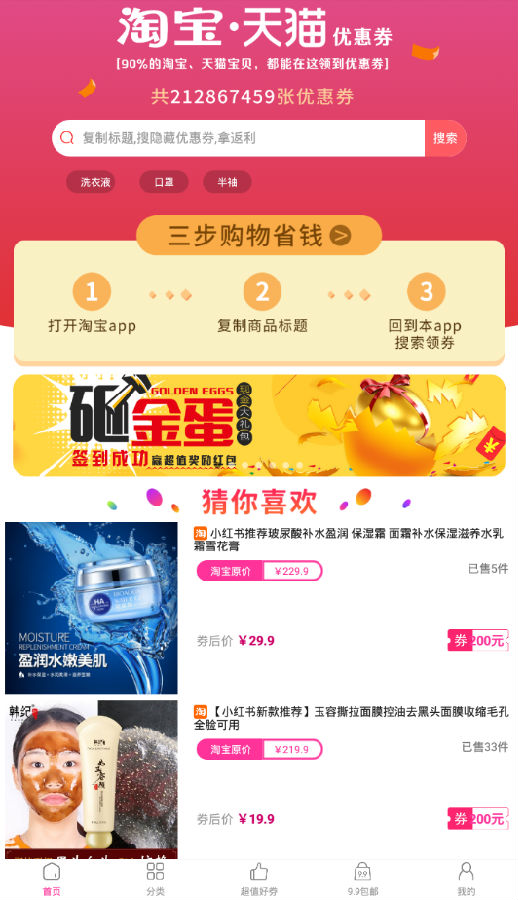This screenshot has width=518, height=900.
Task: Open the 三步购物省钱 guide
Action: [x=259, y=235]
